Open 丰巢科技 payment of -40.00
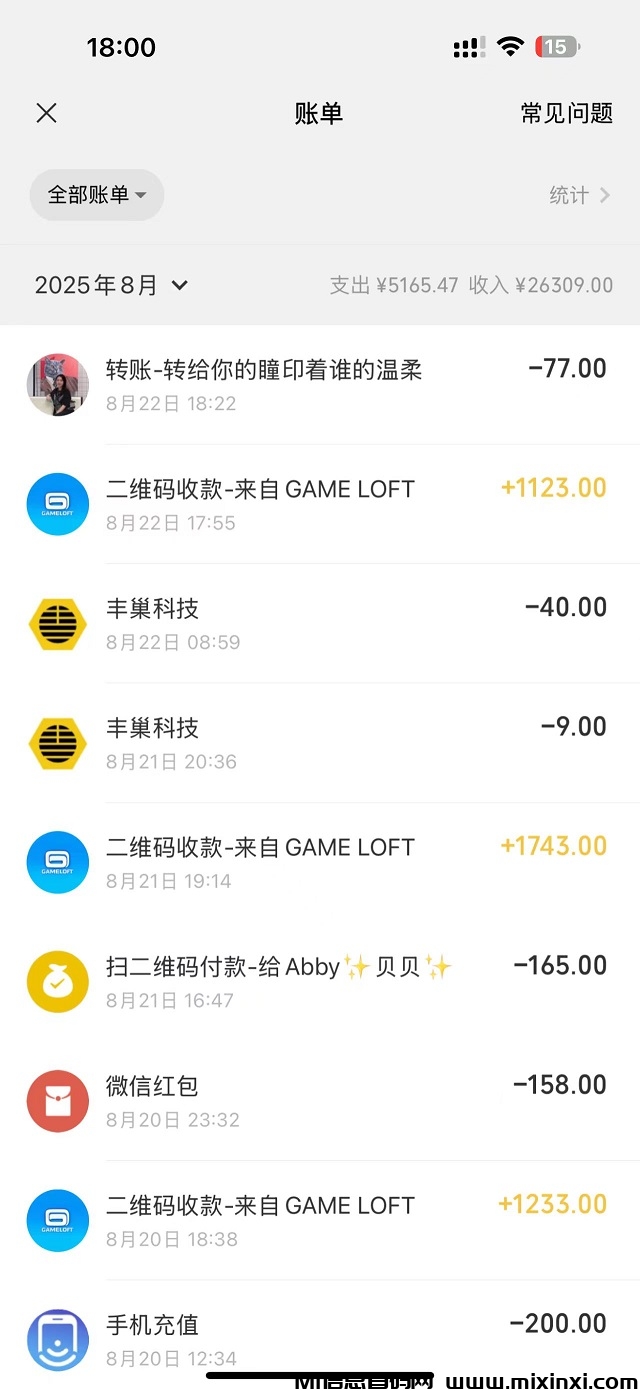Viewport: 640px width, 1391px height. (320, 623)
